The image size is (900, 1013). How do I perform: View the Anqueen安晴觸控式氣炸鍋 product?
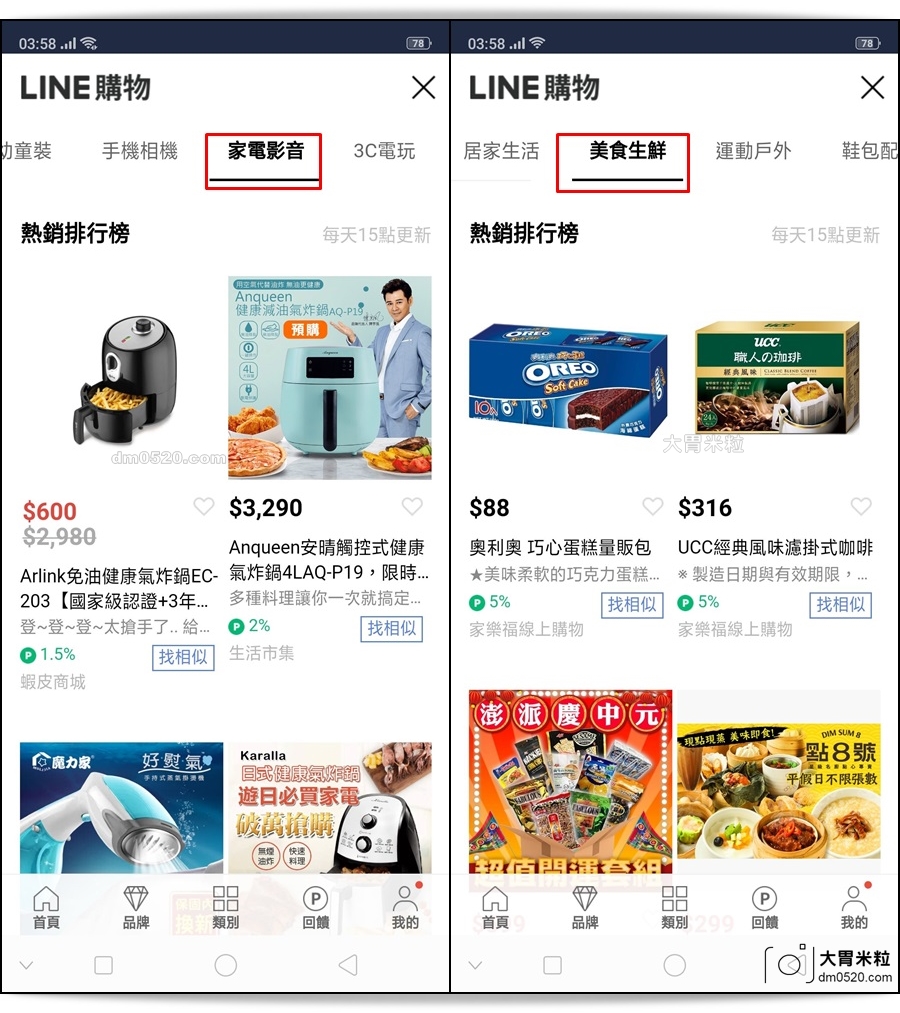click(329, 378)
